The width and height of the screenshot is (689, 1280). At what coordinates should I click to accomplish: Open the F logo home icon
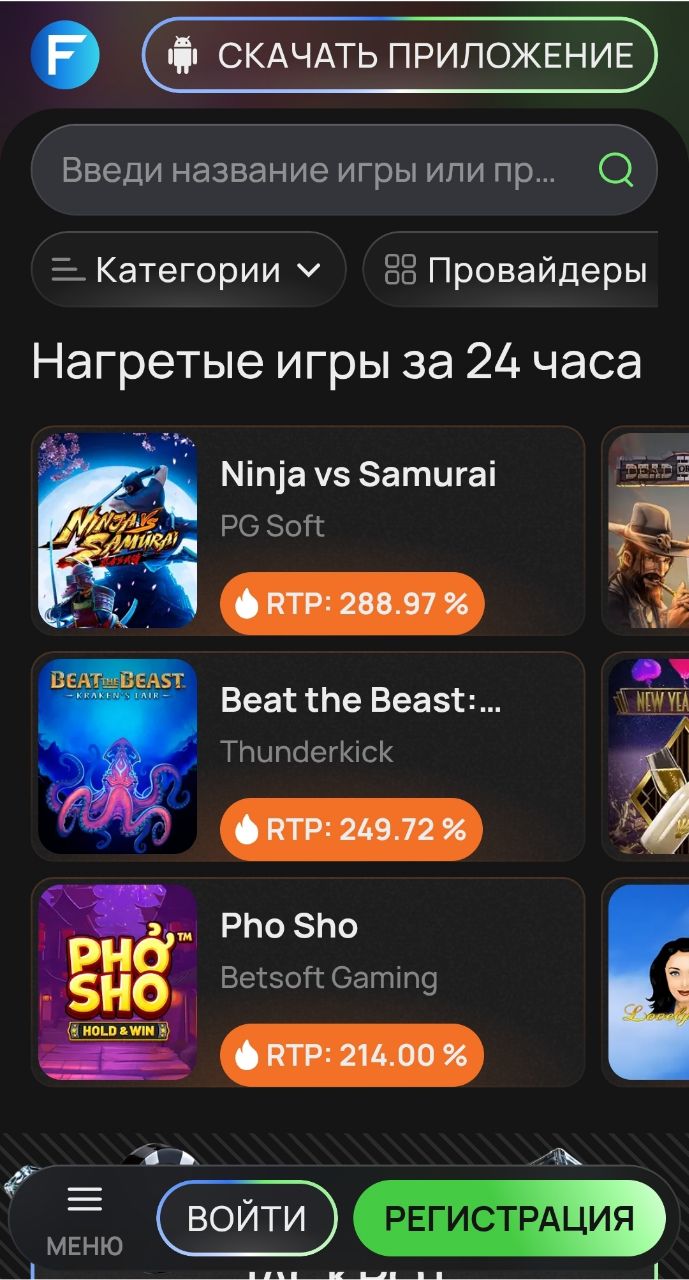[65, 55]
